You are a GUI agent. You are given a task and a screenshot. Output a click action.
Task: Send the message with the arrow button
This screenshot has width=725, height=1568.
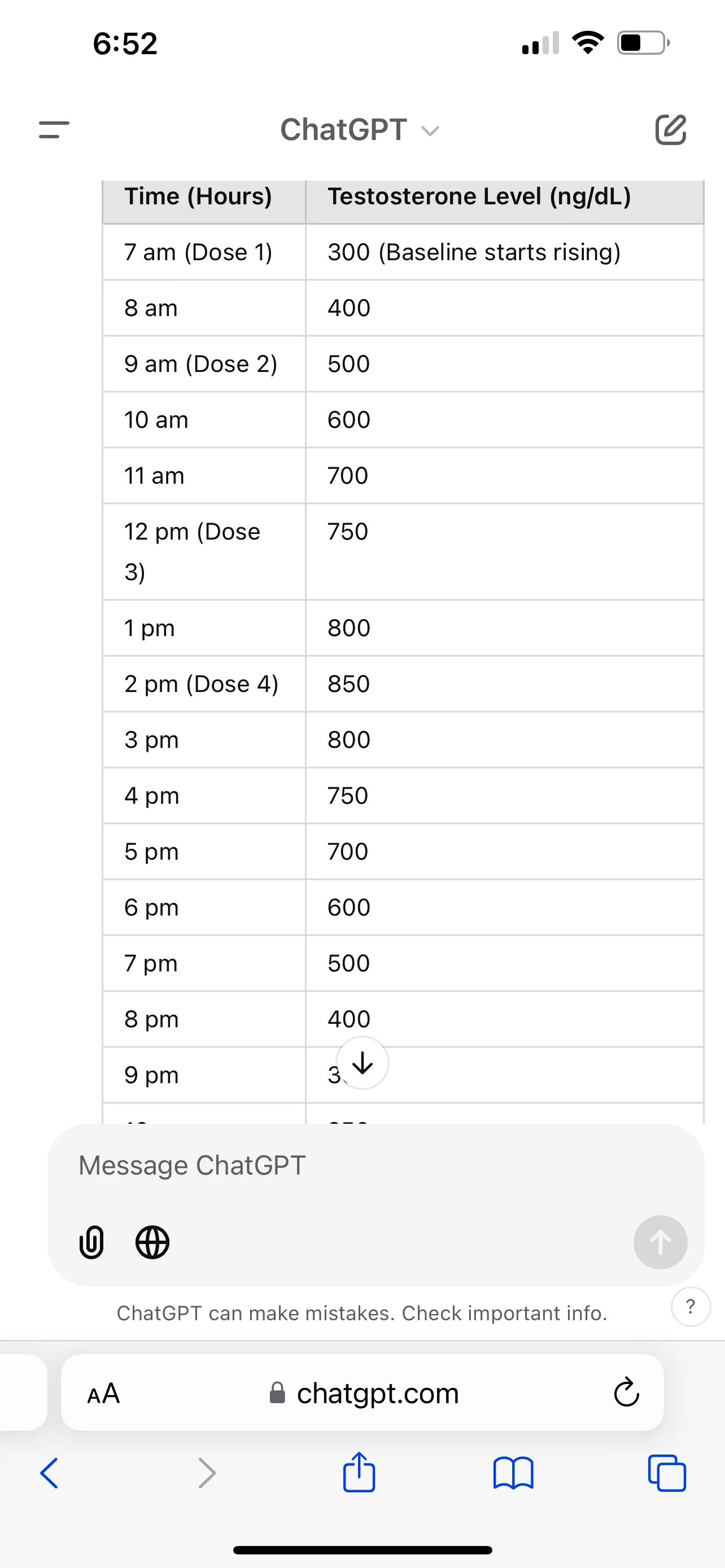pyautogui.click(x=661, y=1242)
